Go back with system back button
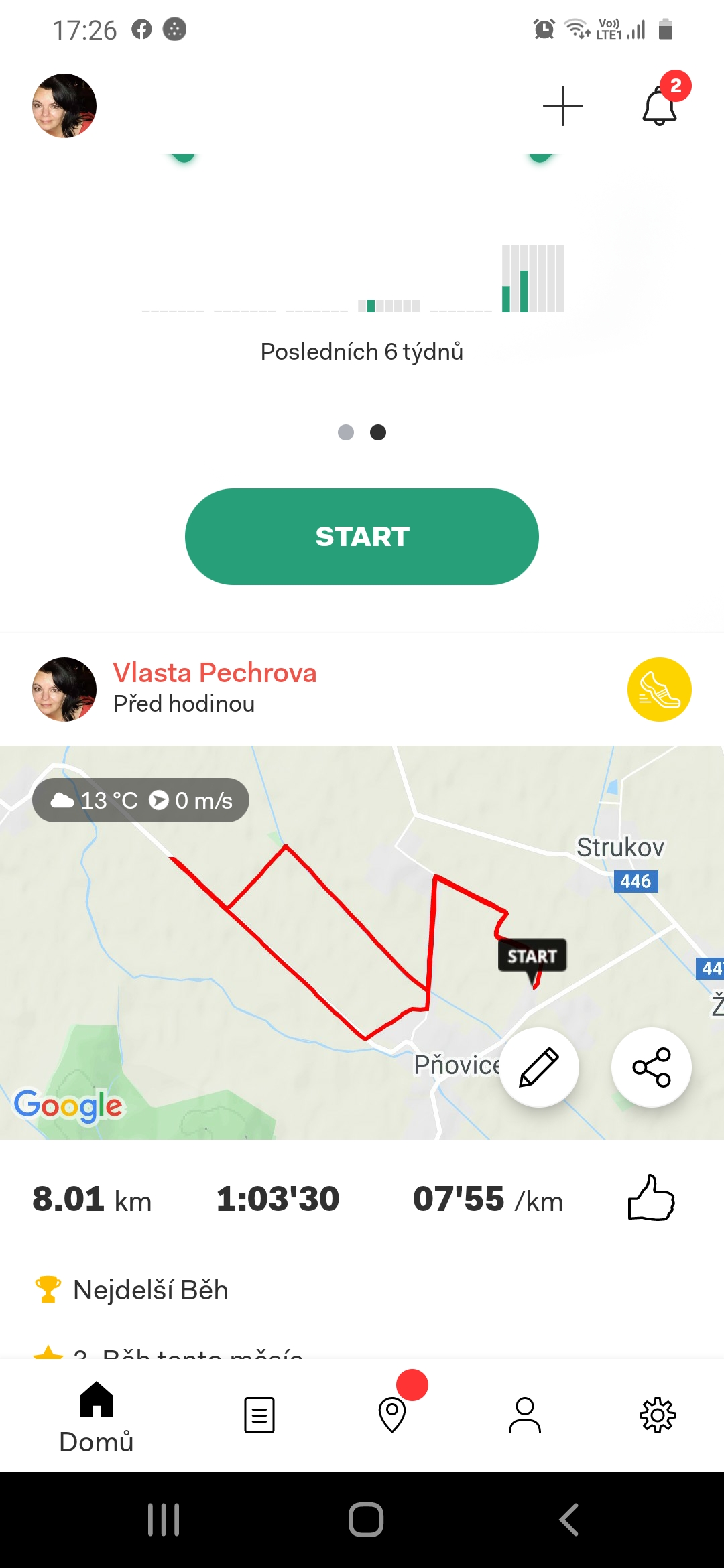 coord(568,1520)
